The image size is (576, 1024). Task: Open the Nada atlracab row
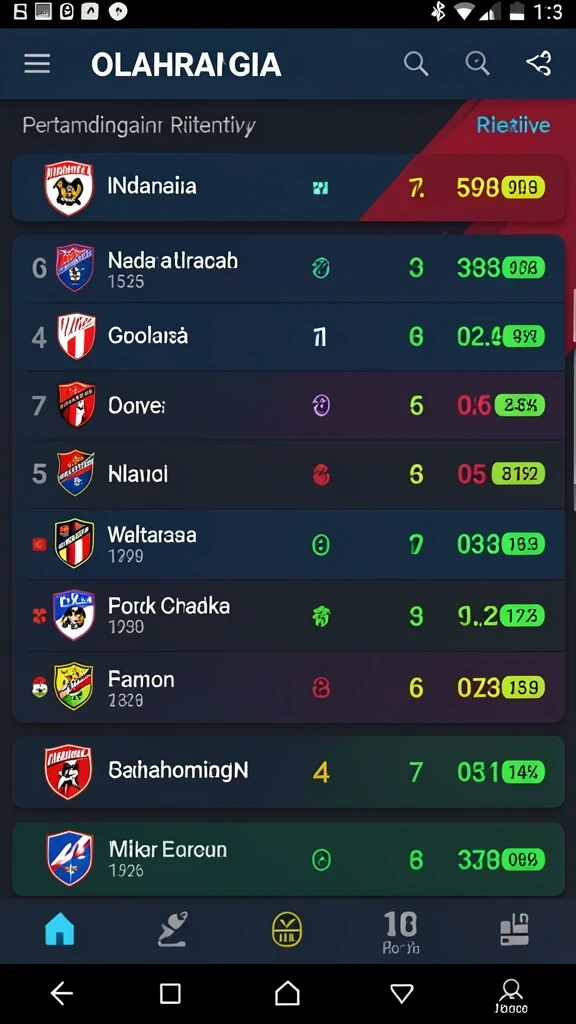pos(288,268)
